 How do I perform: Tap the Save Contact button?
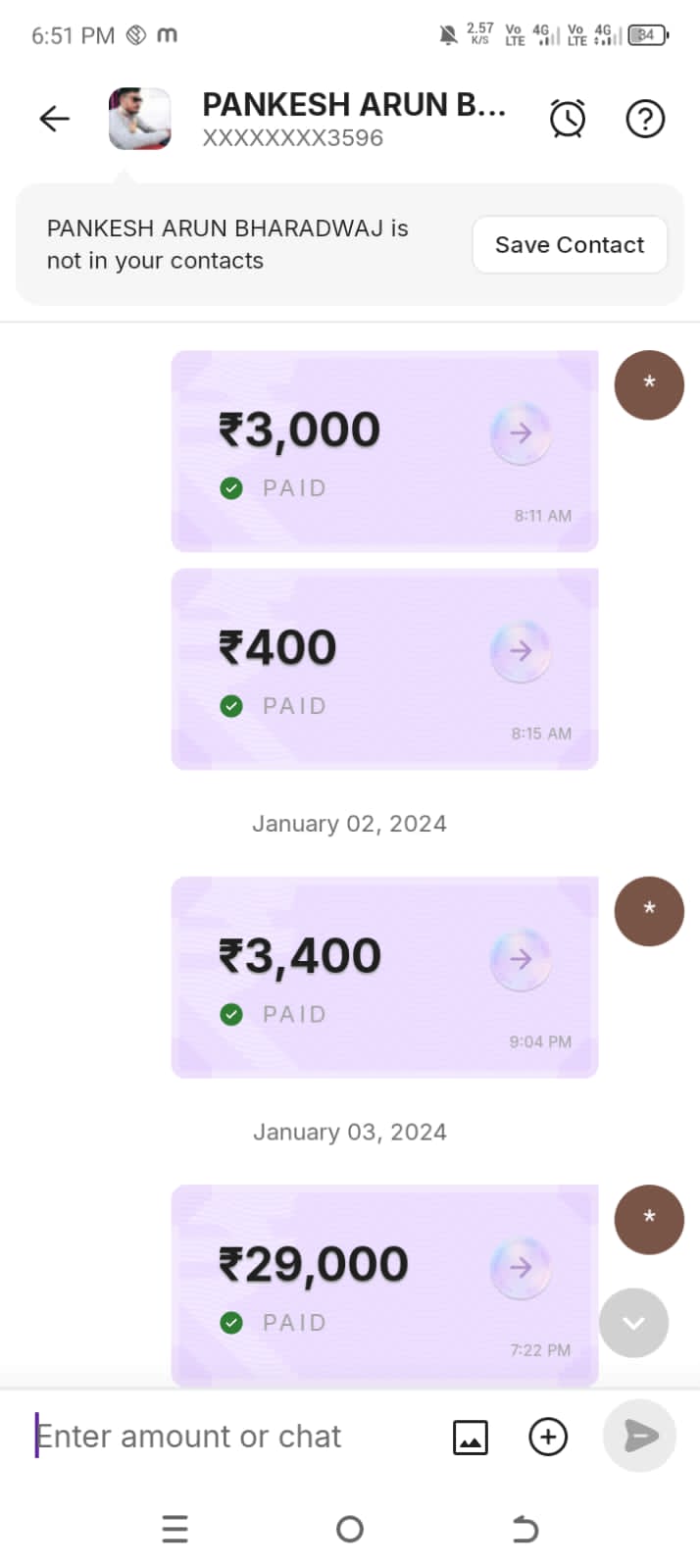(x=570, y=245)
